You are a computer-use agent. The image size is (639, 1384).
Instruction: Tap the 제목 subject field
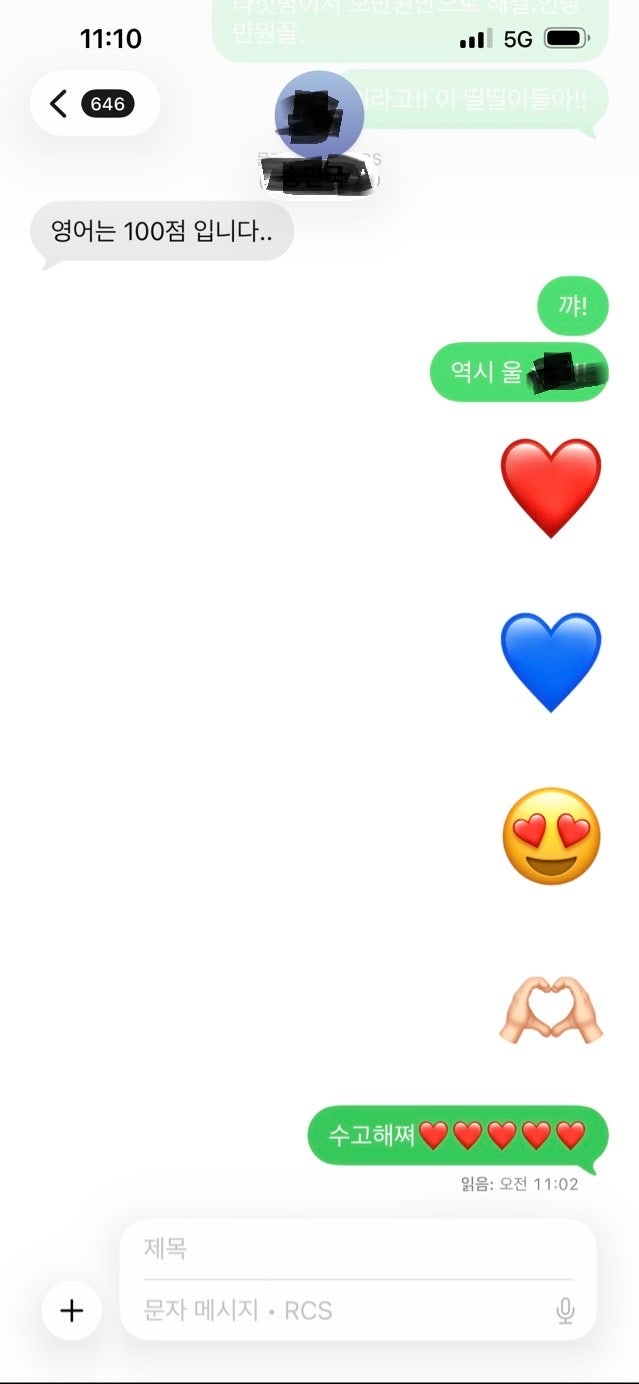355,1248
